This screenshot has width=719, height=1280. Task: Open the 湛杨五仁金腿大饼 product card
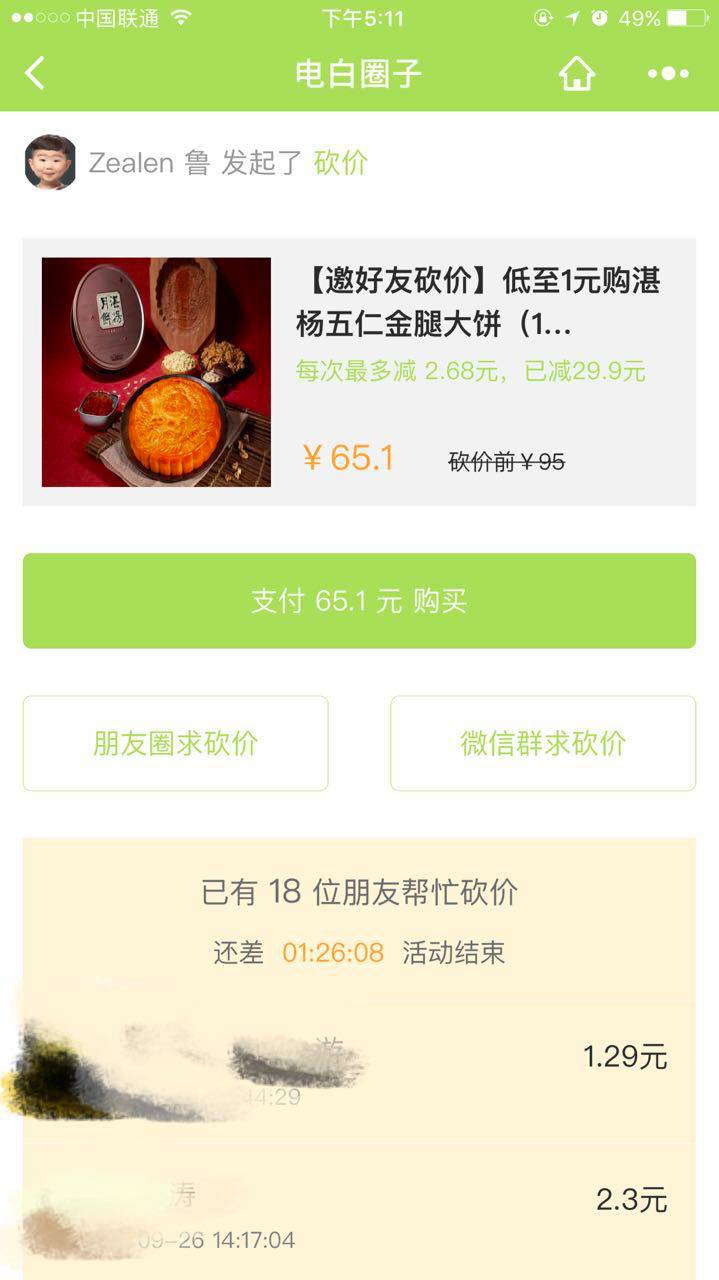tap(359, 372)
